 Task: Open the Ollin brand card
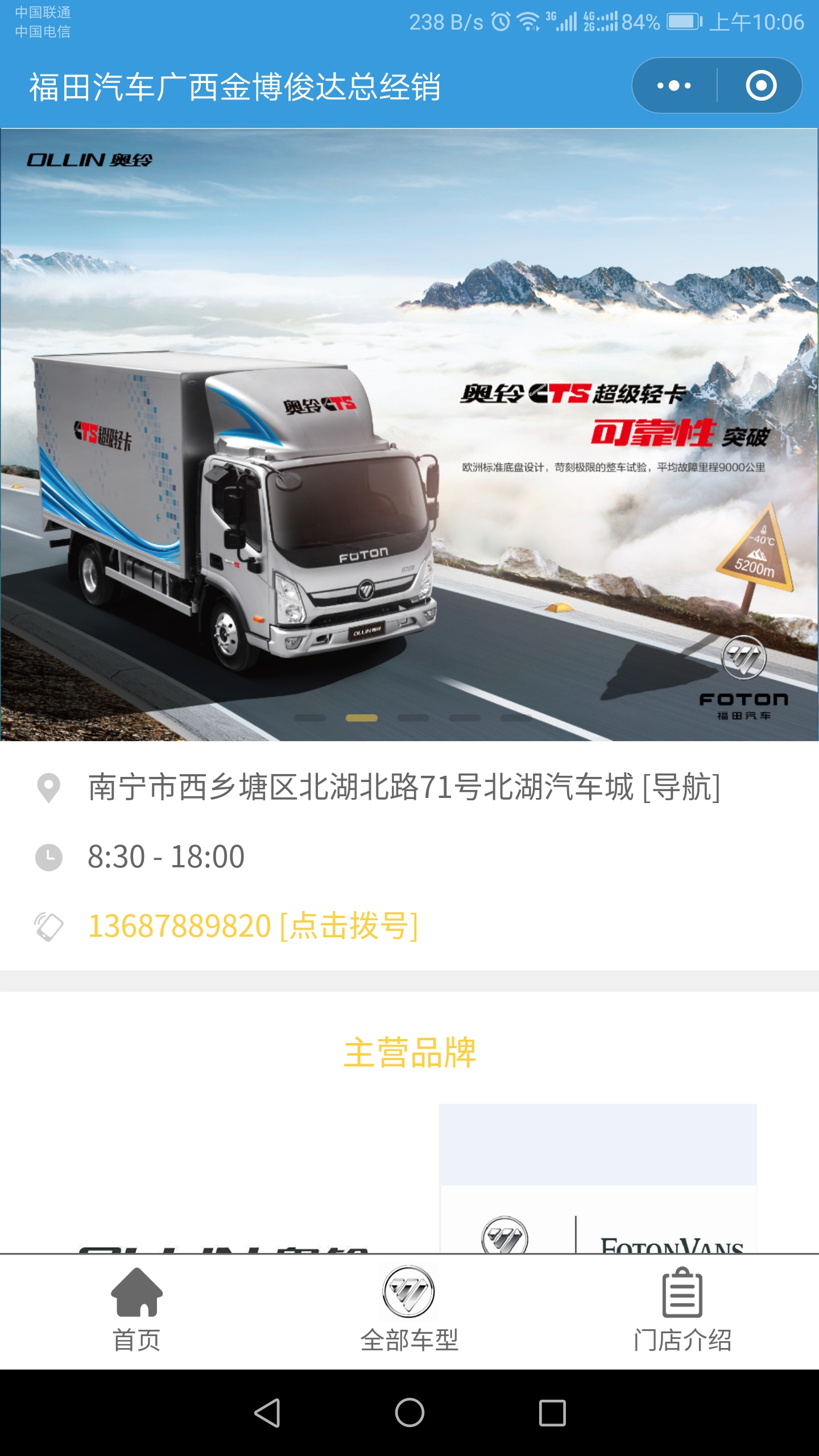tap(222, 1206)
